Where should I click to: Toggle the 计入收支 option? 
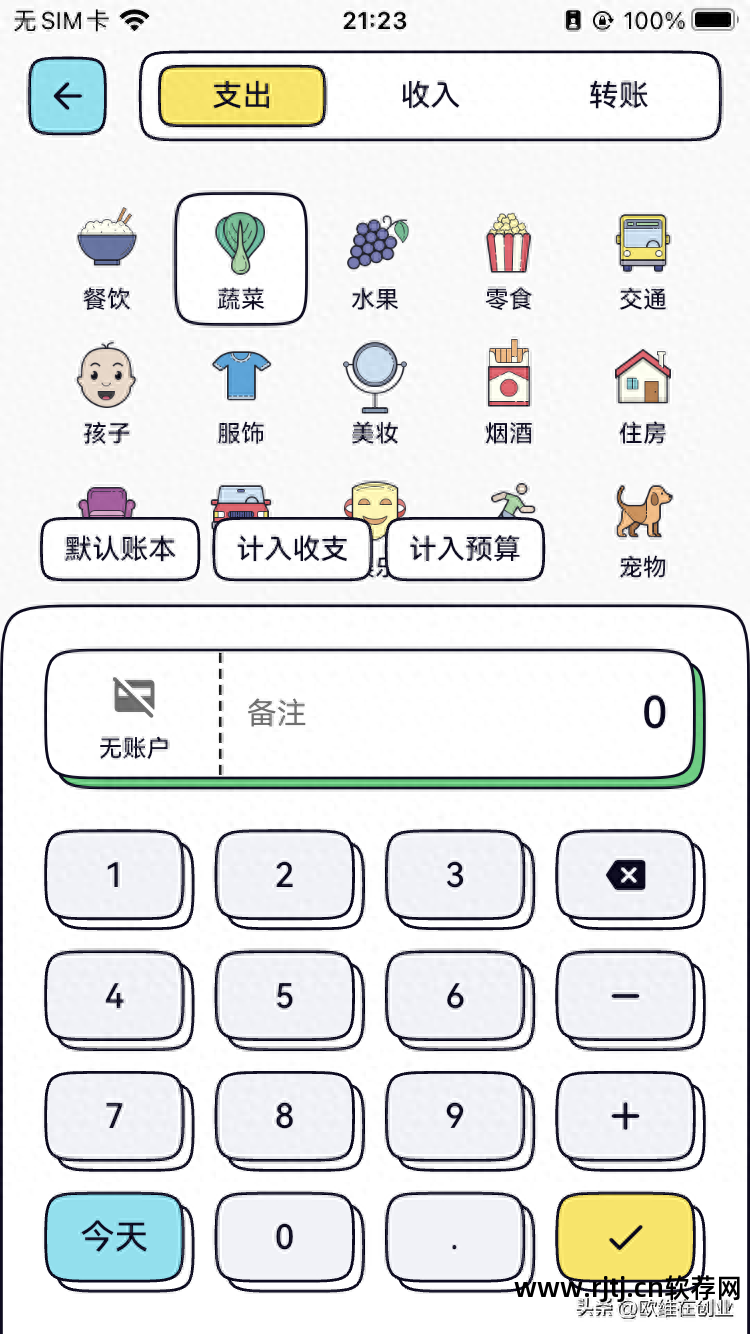291,550
